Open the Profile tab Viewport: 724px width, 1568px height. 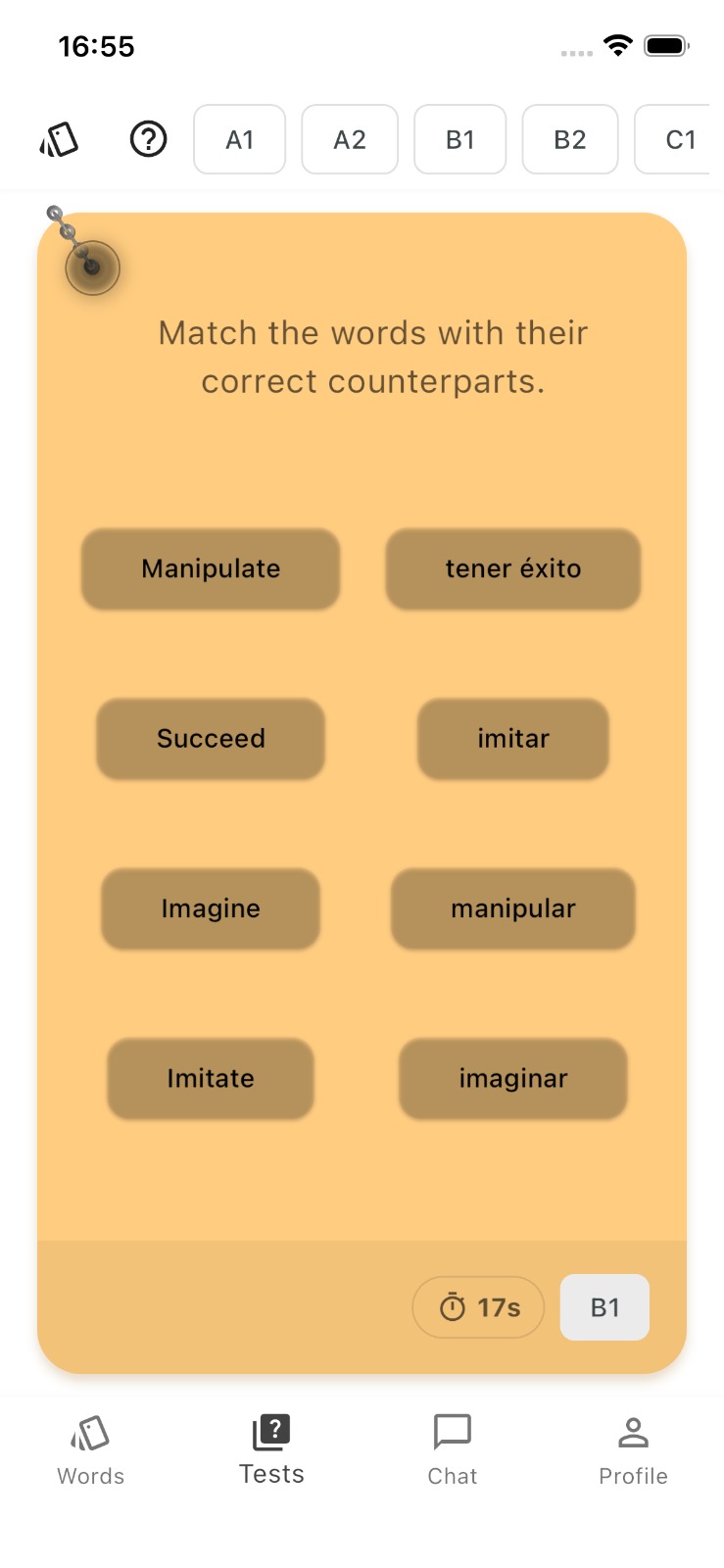point(633,1450)
